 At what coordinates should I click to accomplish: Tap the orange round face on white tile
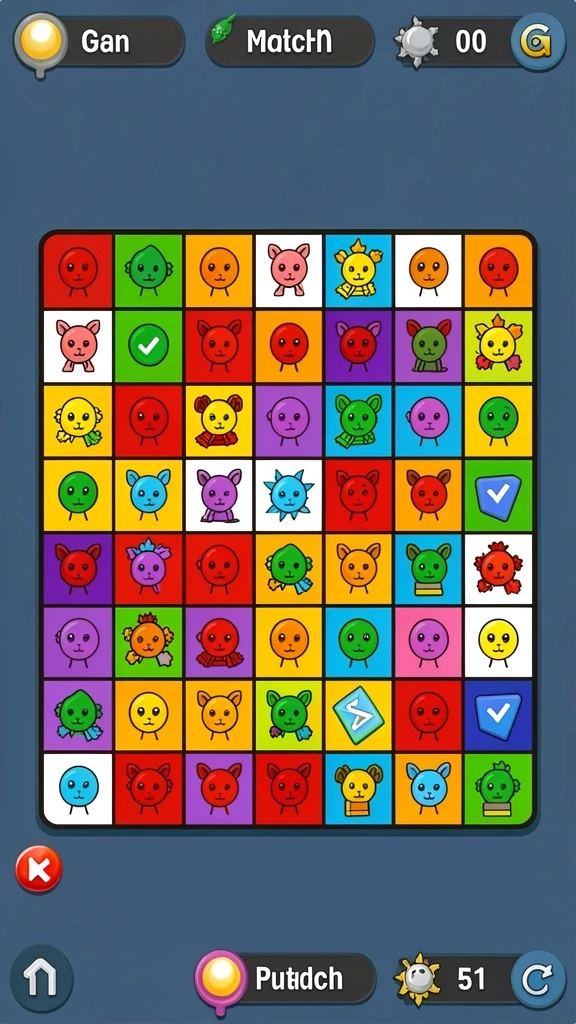click(428, 270)
